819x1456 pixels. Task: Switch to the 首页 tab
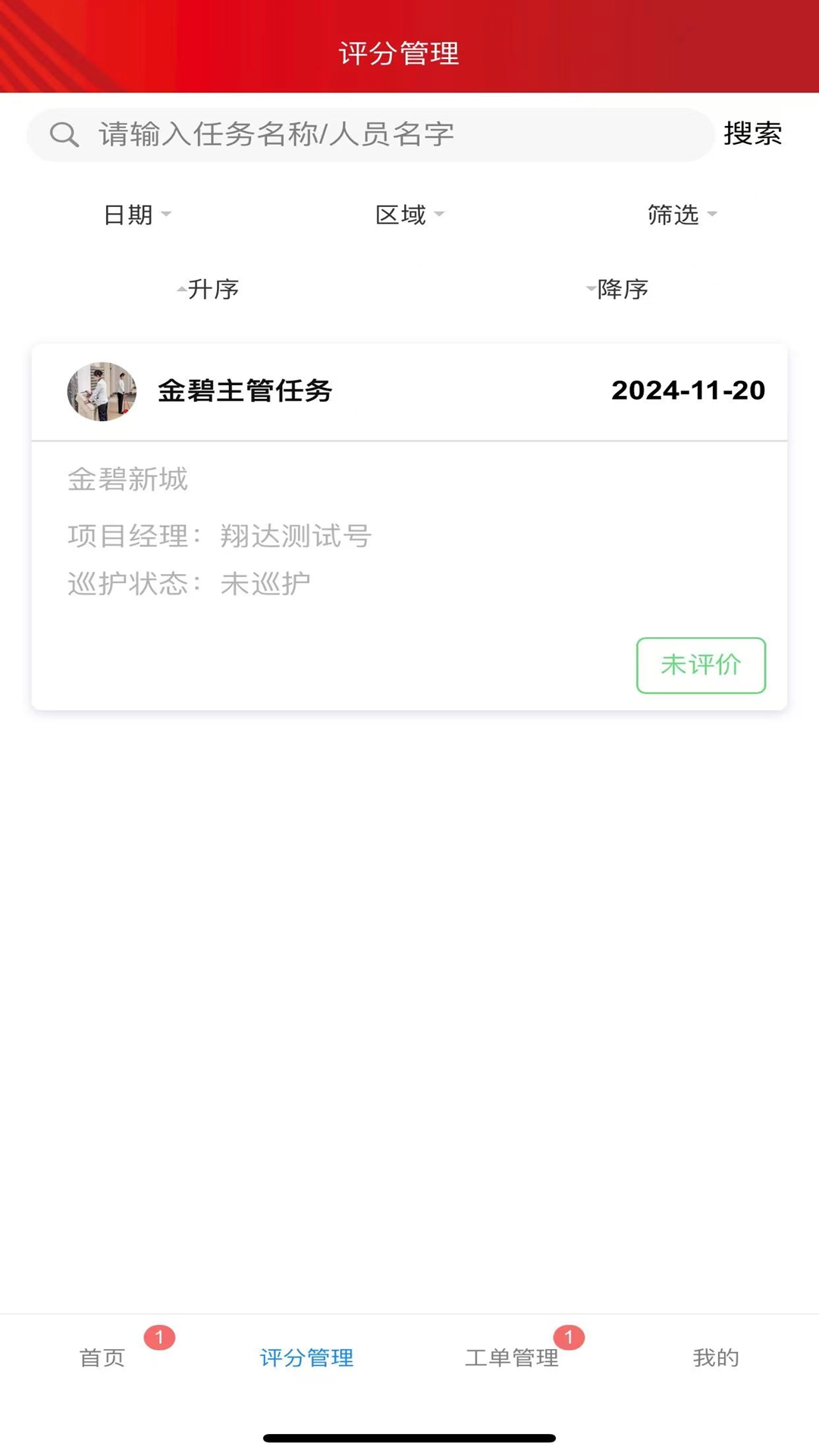102,1359
